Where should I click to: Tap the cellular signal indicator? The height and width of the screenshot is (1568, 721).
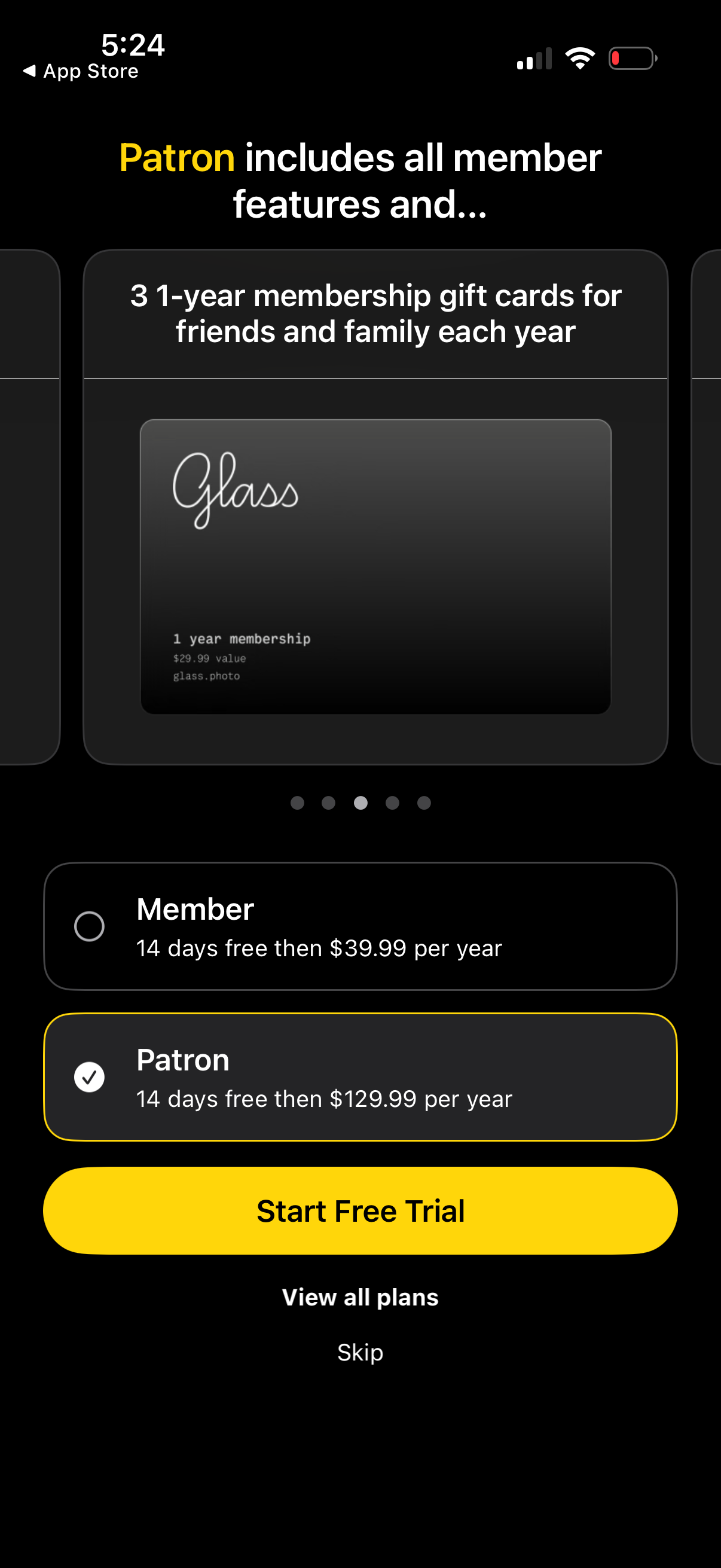pos(534,58)
